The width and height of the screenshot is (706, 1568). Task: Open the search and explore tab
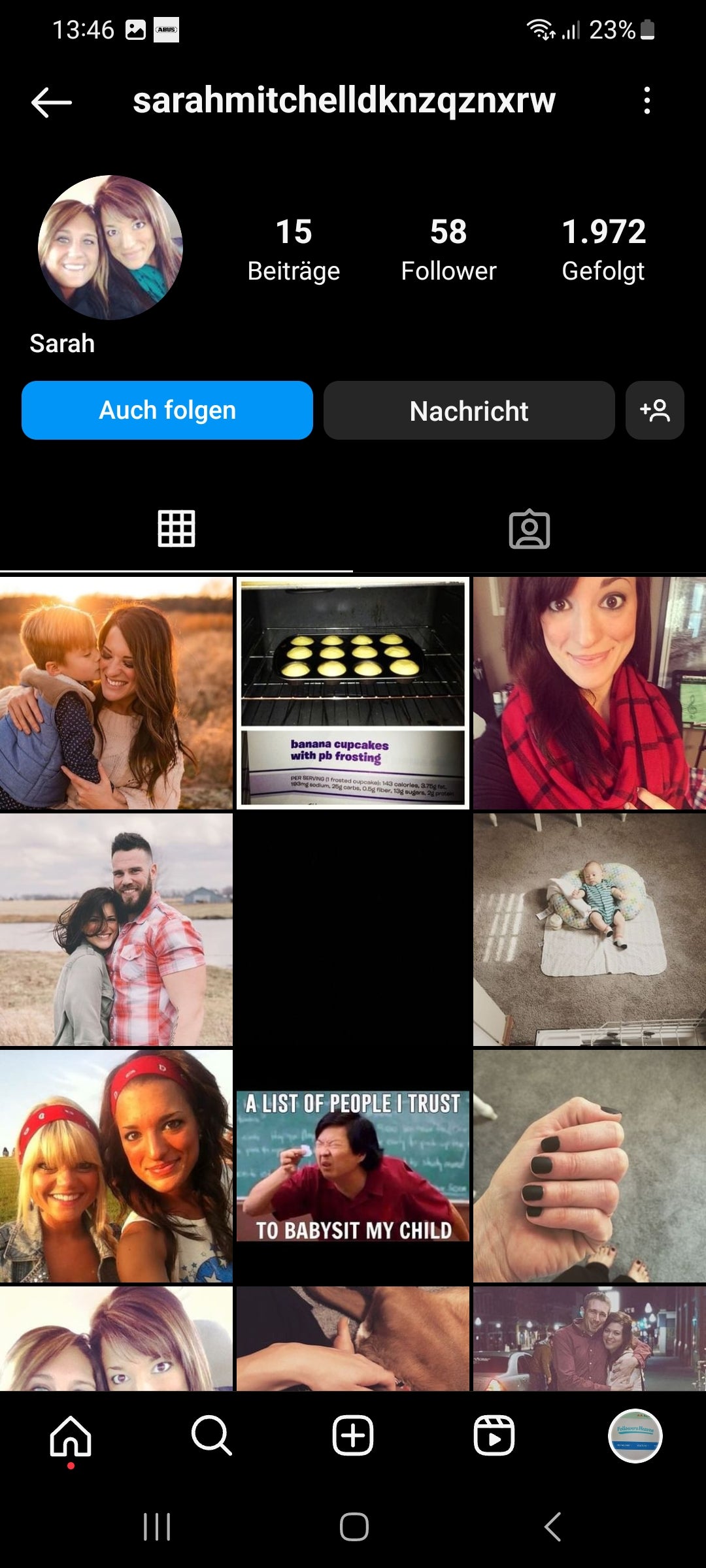pyautogui.click(x=211, y=1436)
